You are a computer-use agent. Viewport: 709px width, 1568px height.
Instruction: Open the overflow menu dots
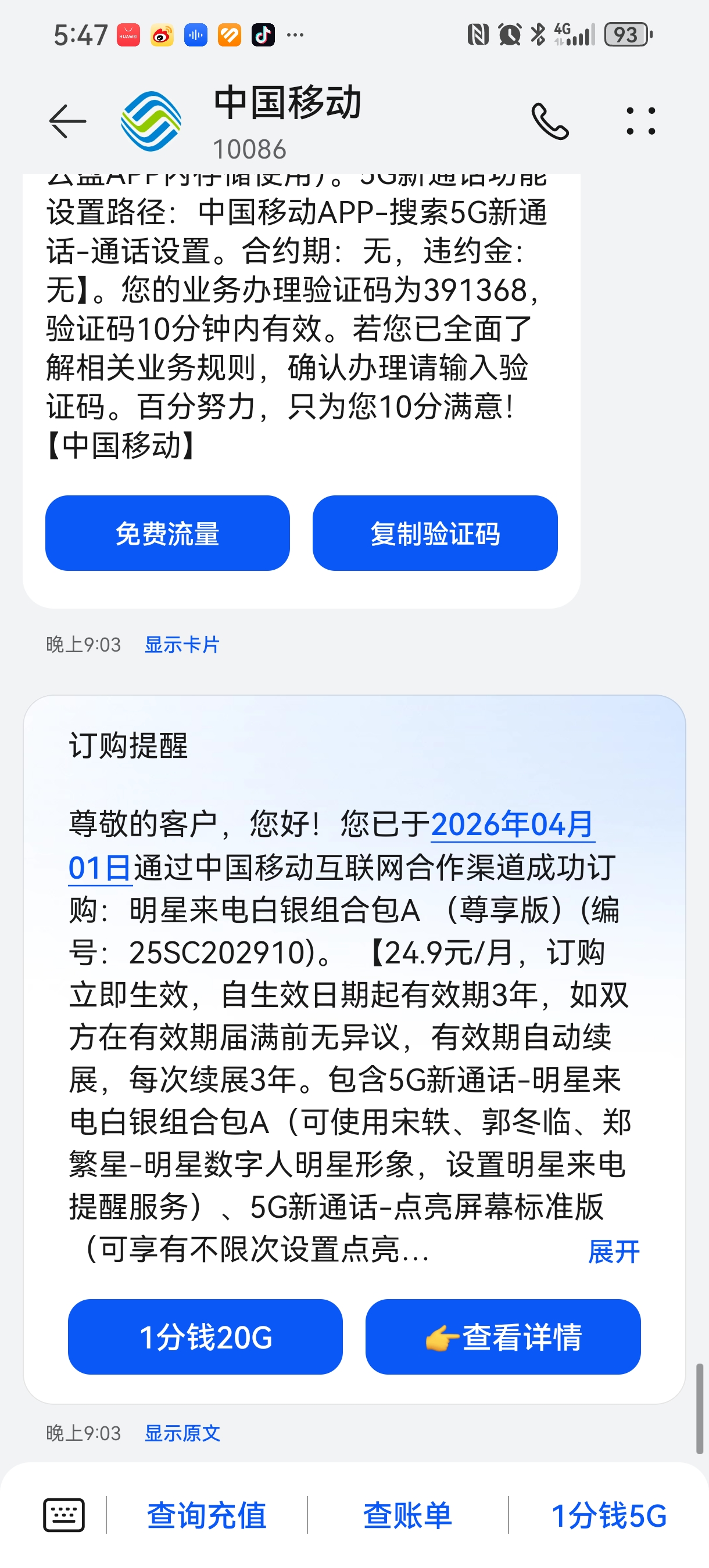pos(641,121)
